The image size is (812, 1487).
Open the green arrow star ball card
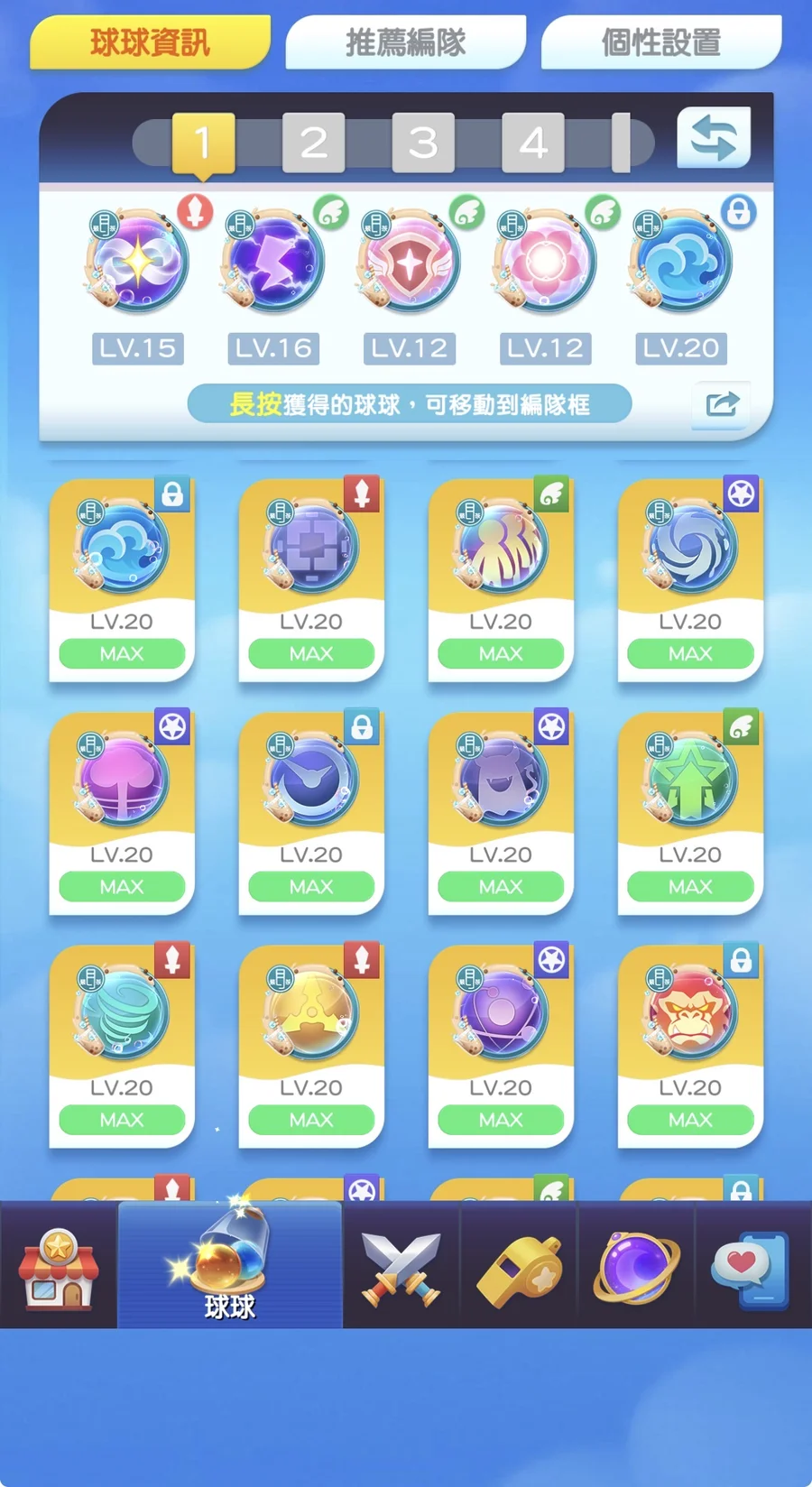(x=690, y=812)
